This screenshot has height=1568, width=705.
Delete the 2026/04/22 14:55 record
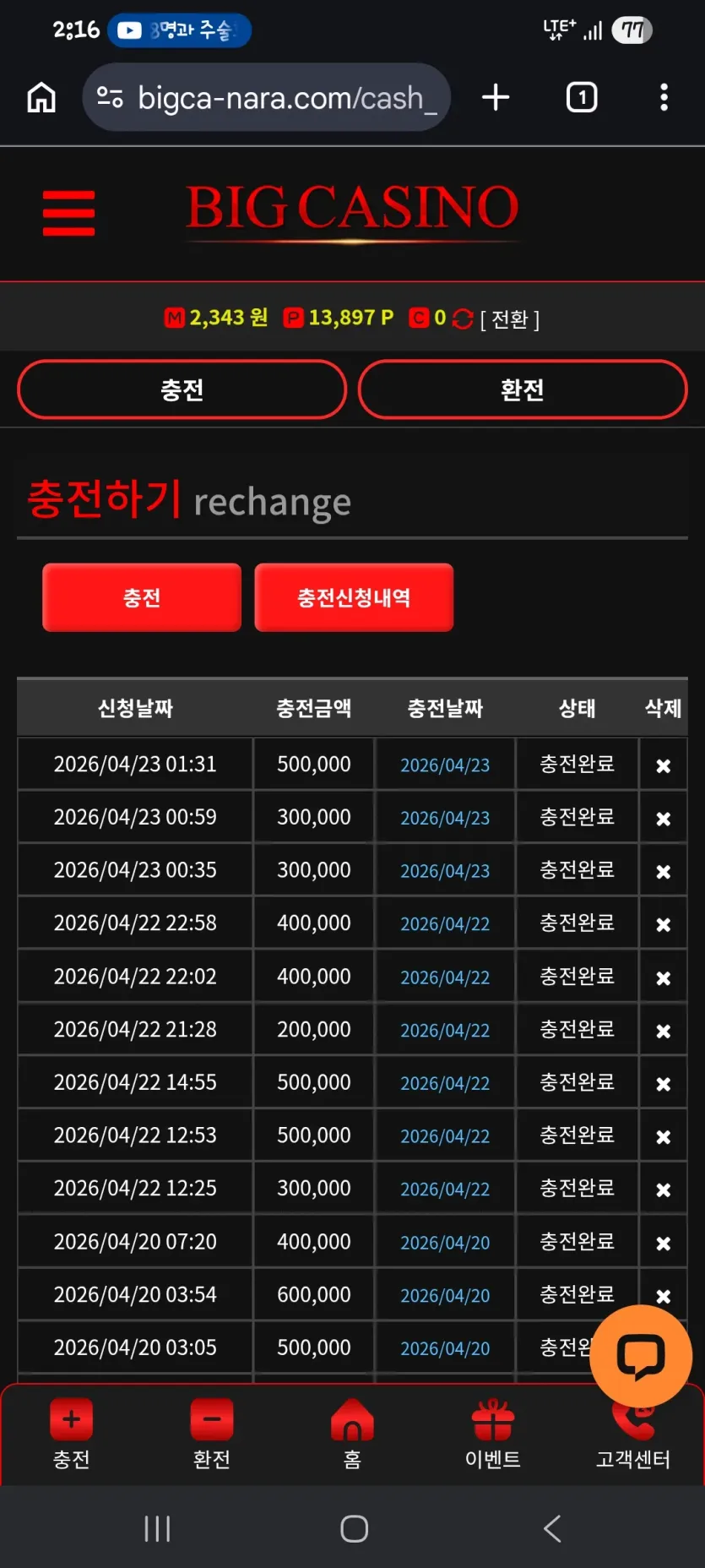(664, 1083)
